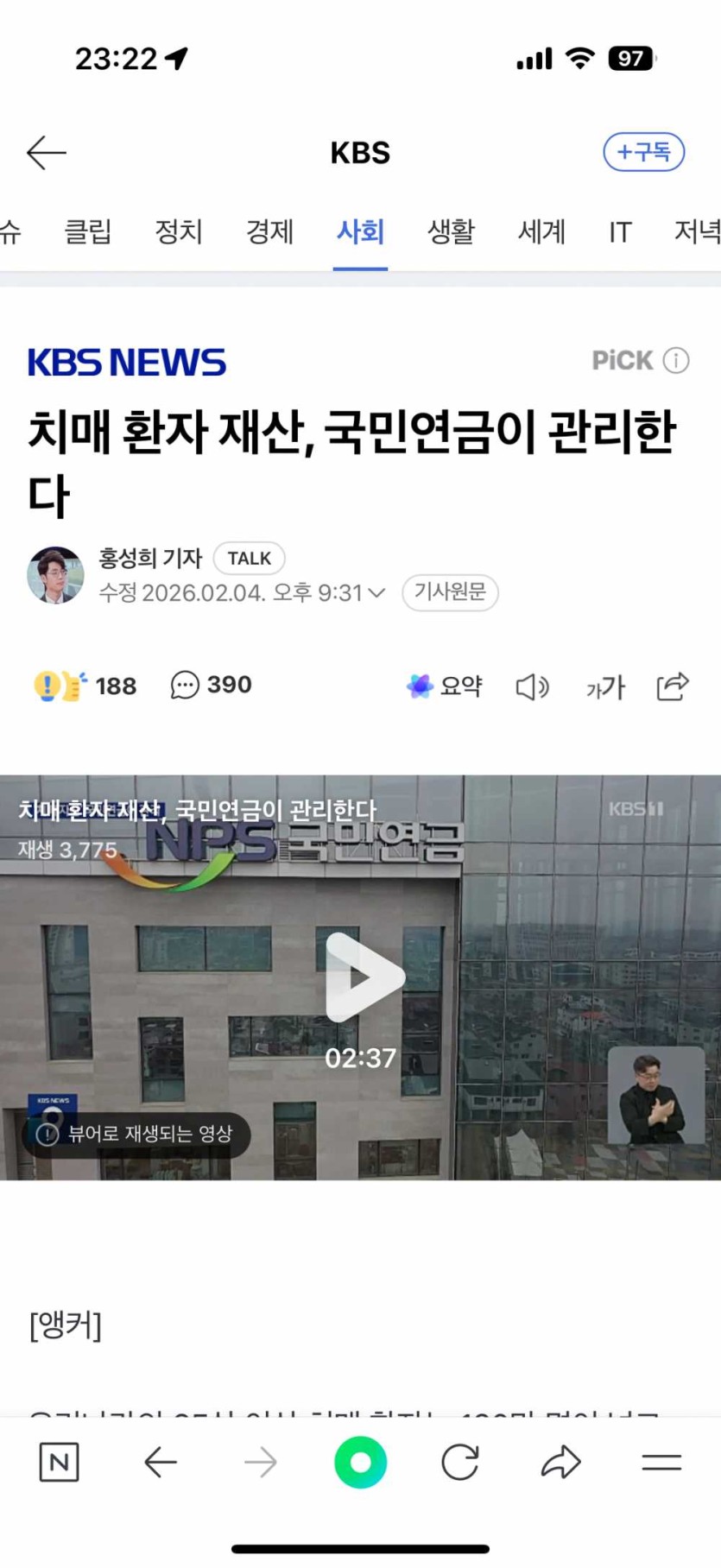This screenshot has width=721, height=1568.
Task: Share the article using the share icon
Action: 673,686
